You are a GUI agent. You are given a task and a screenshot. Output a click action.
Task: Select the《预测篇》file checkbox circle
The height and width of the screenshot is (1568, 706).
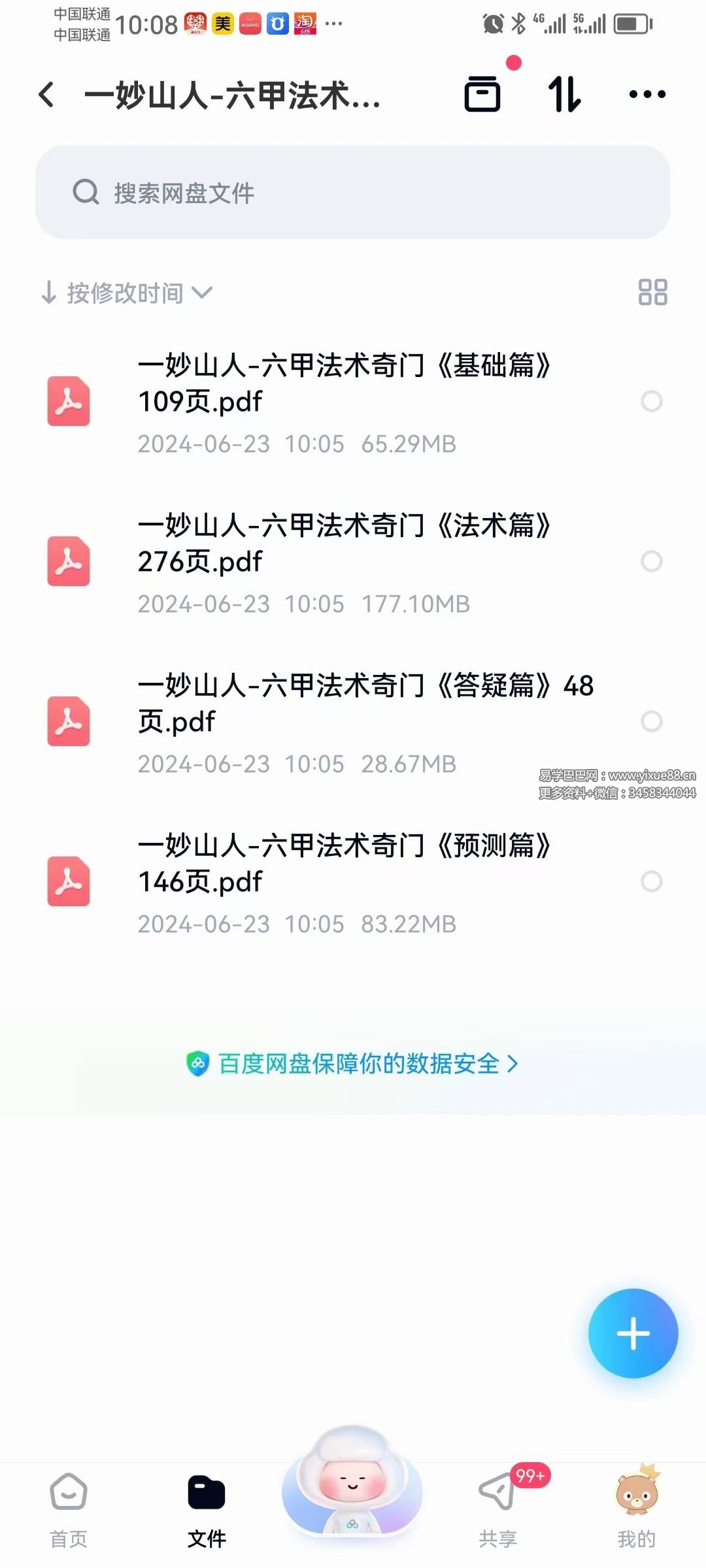[x=651, y=881]
